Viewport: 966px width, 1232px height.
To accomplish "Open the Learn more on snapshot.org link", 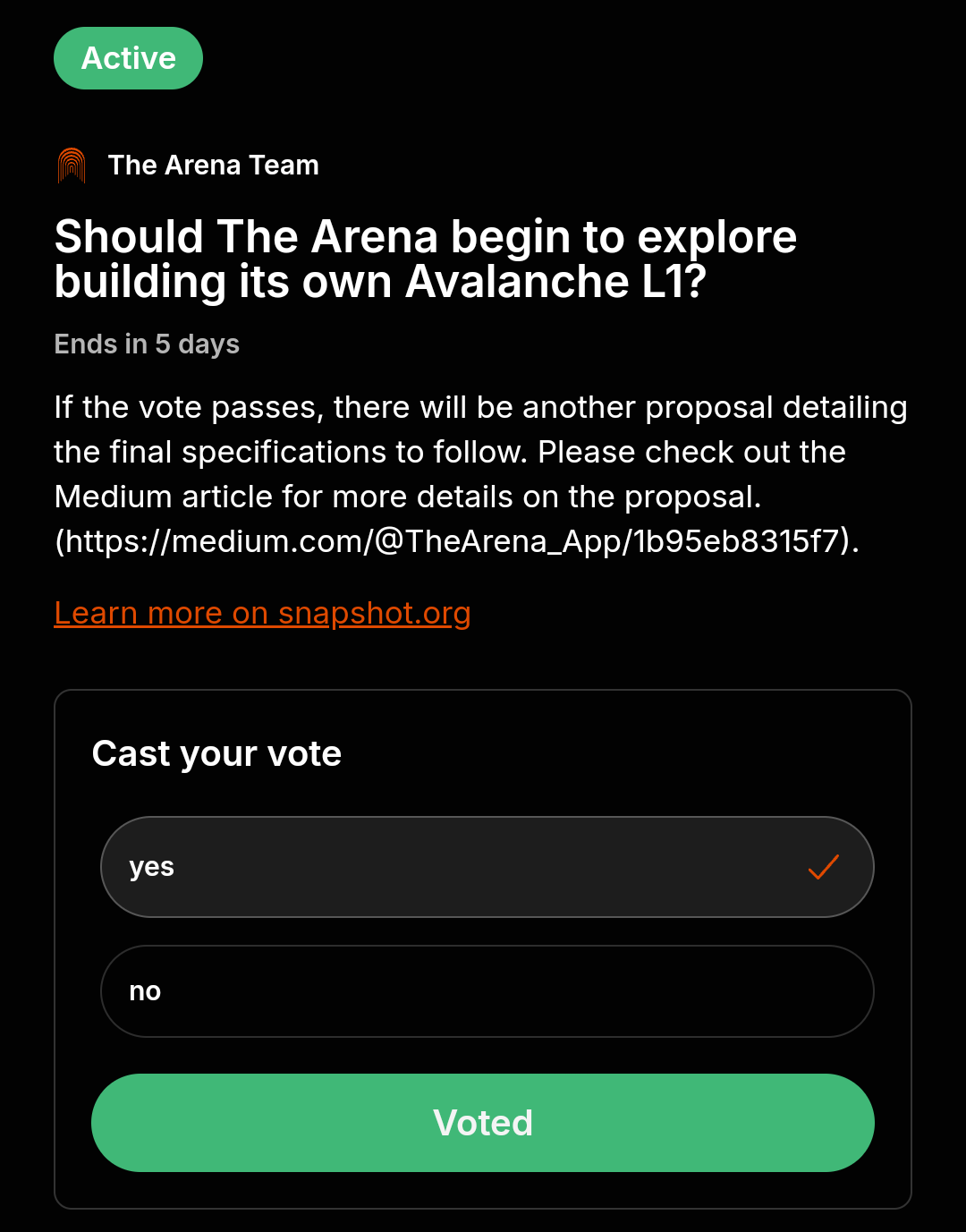I will (262, 614).
